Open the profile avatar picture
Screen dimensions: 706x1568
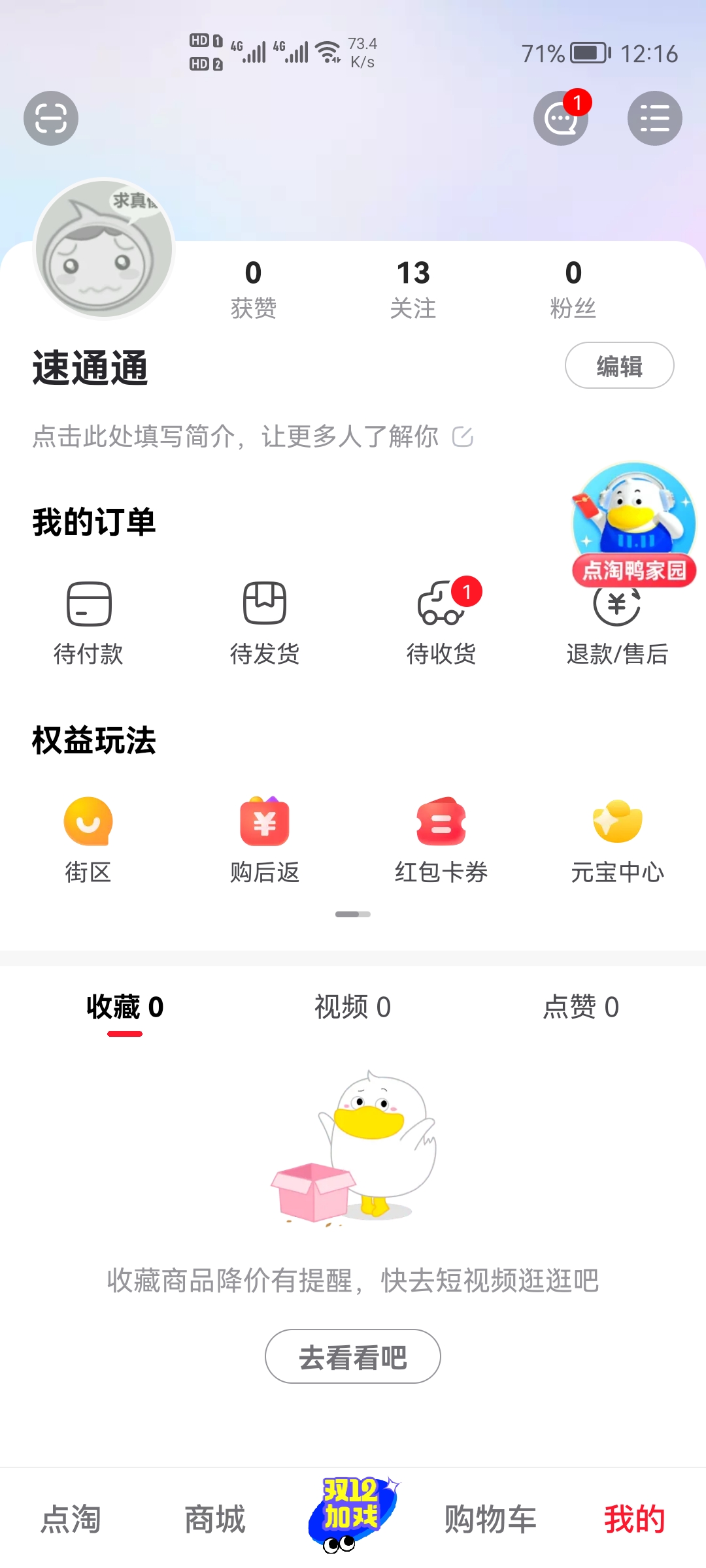[103, 248]
